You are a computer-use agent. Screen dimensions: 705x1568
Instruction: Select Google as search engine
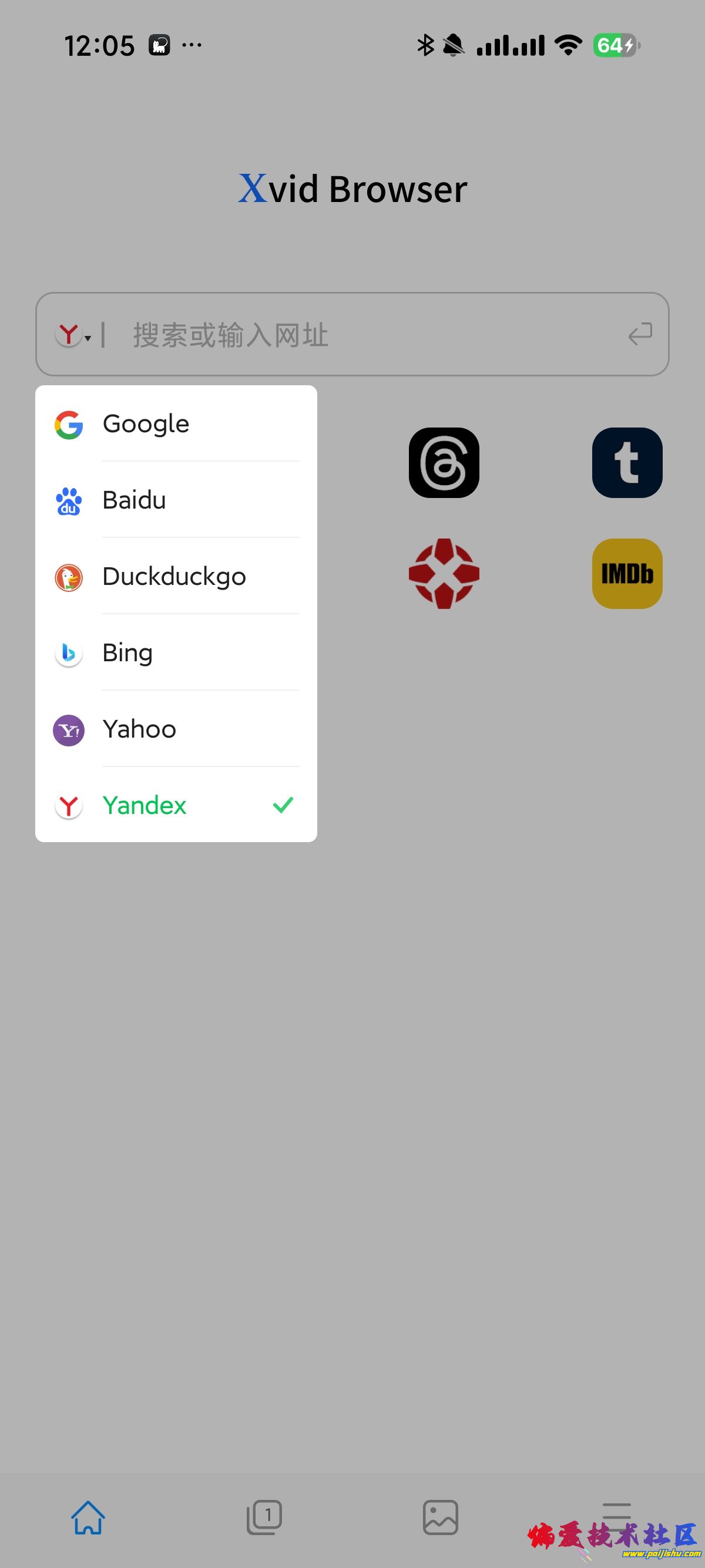(x=175, y=424)
